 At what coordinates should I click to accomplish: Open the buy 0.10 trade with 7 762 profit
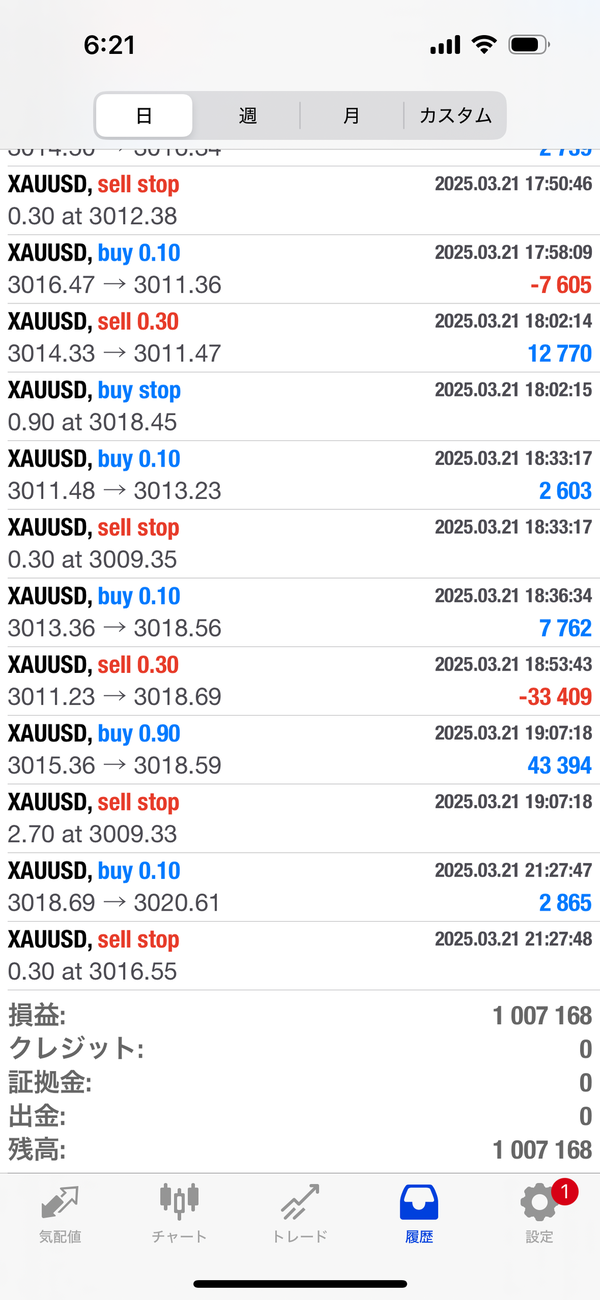(x=300, y=612)
